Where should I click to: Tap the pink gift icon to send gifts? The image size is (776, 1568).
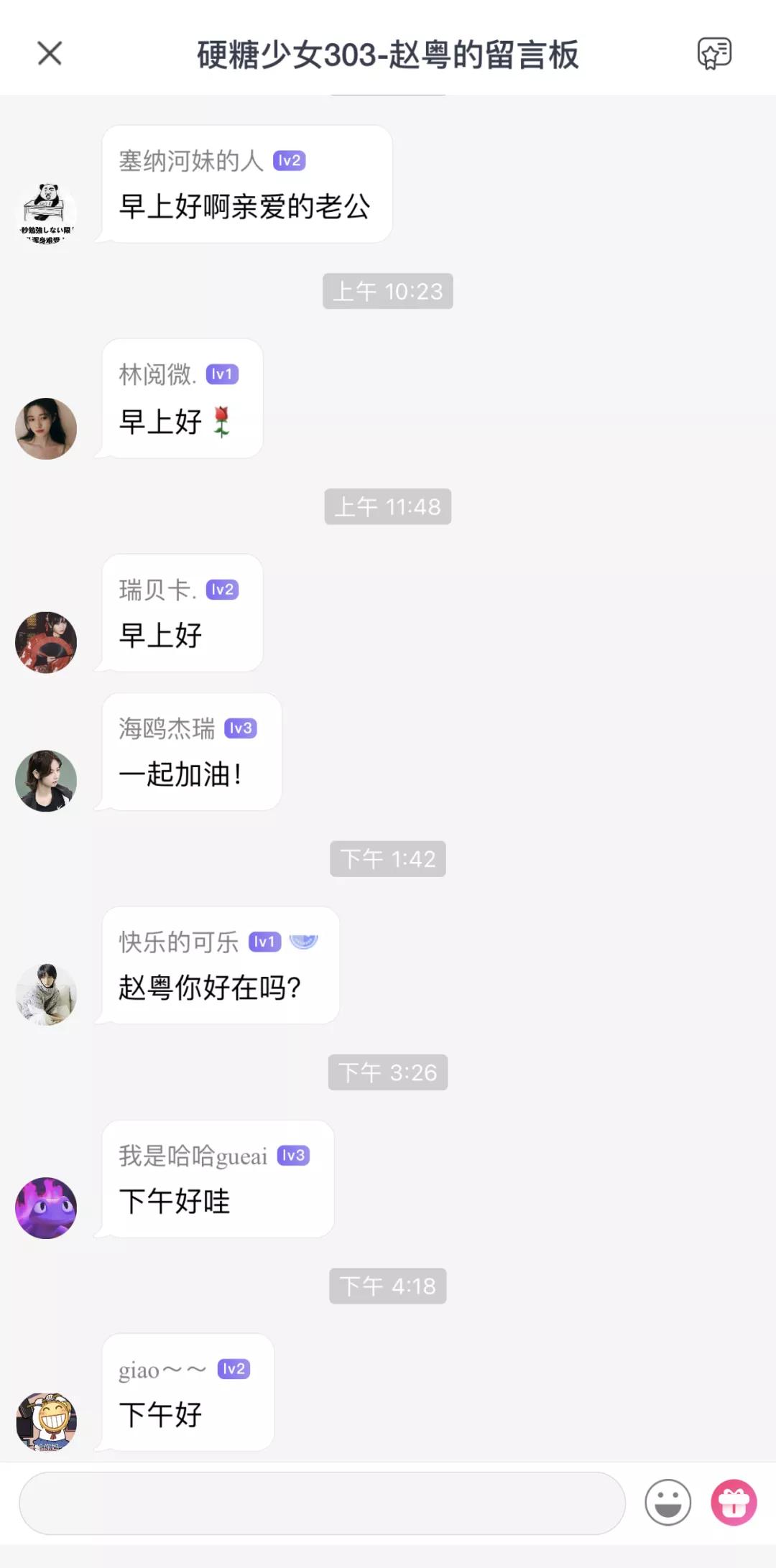[734, 1503]
